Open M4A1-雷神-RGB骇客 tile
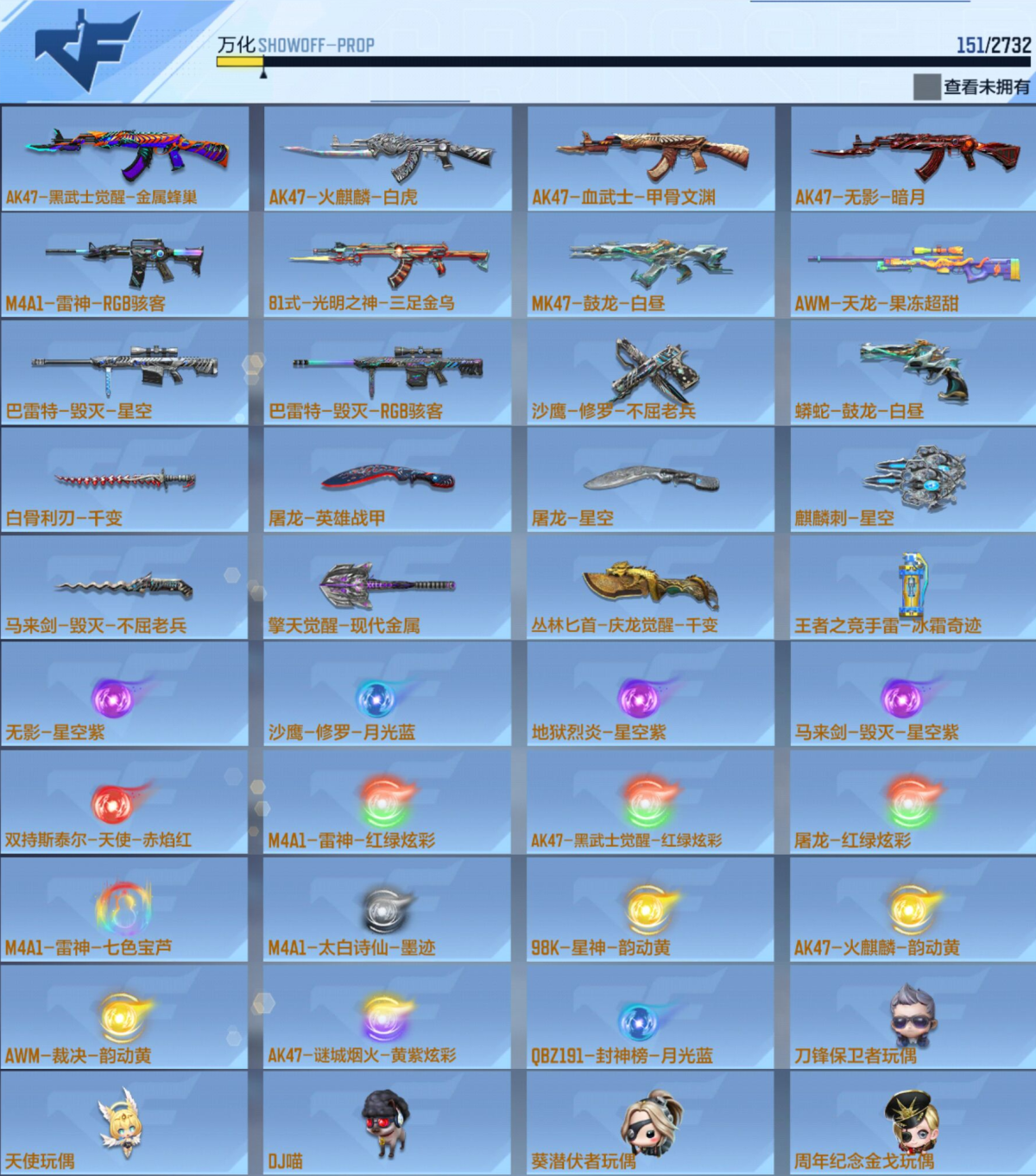This screenshot has height=1176, width=1036. coord(125,264)
